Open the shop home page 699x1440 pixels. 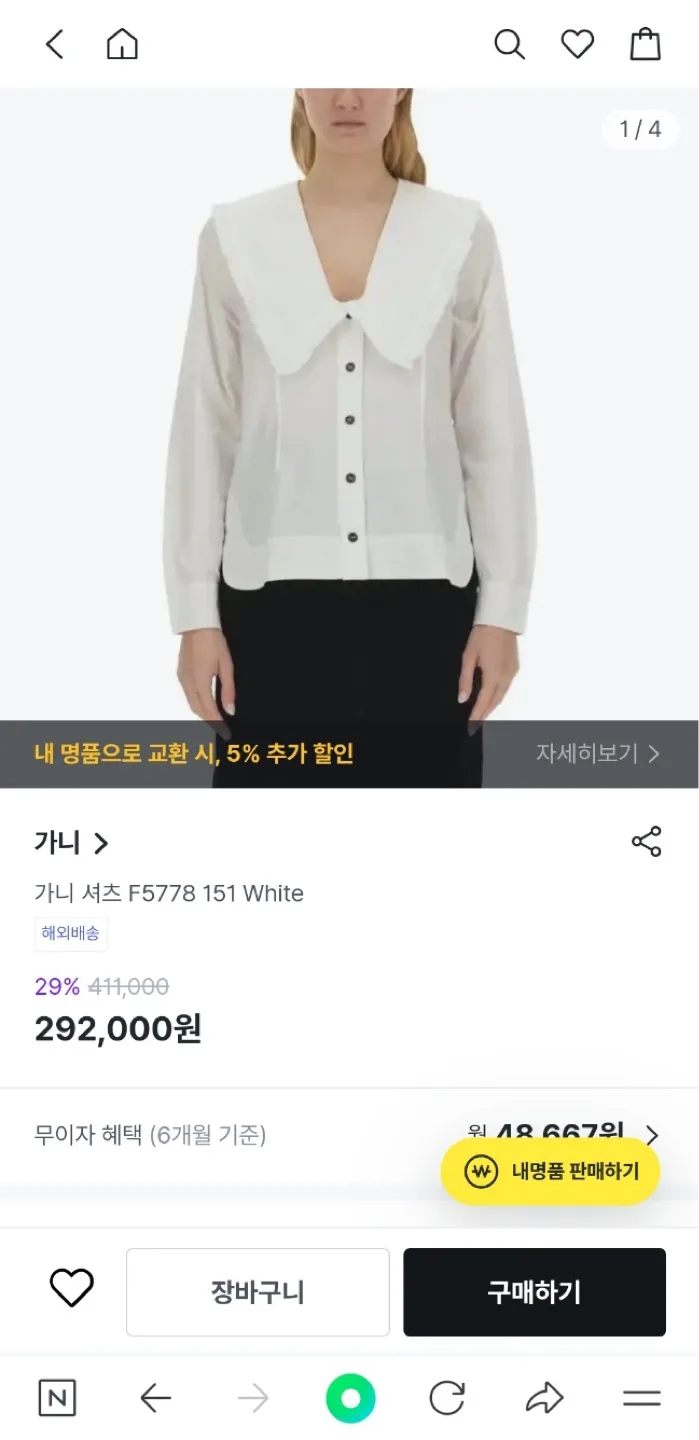pyautogui.click(x=122, y=44)
